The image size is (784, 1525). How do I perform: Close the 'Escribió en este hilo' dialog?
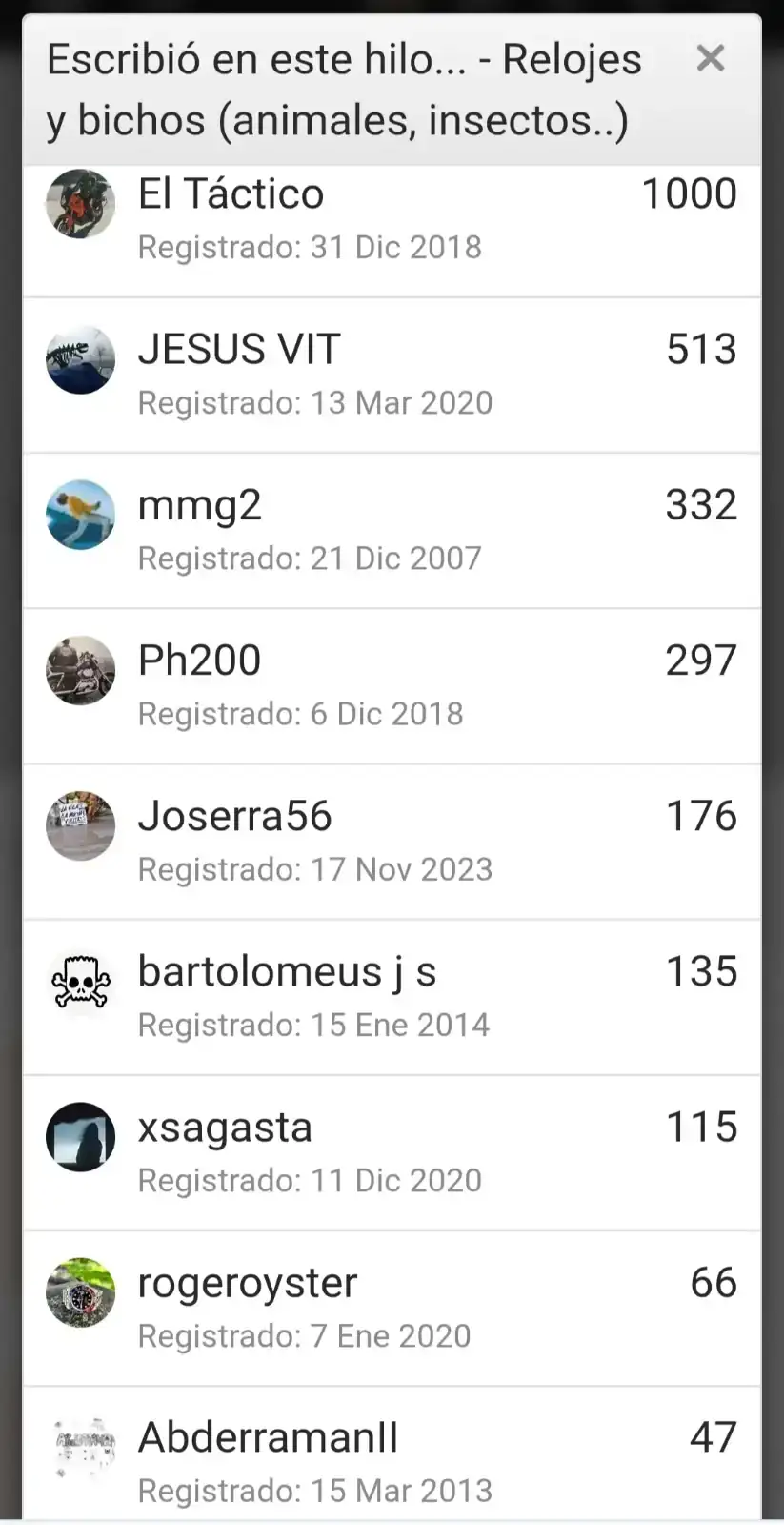click(x=710, y=59)
